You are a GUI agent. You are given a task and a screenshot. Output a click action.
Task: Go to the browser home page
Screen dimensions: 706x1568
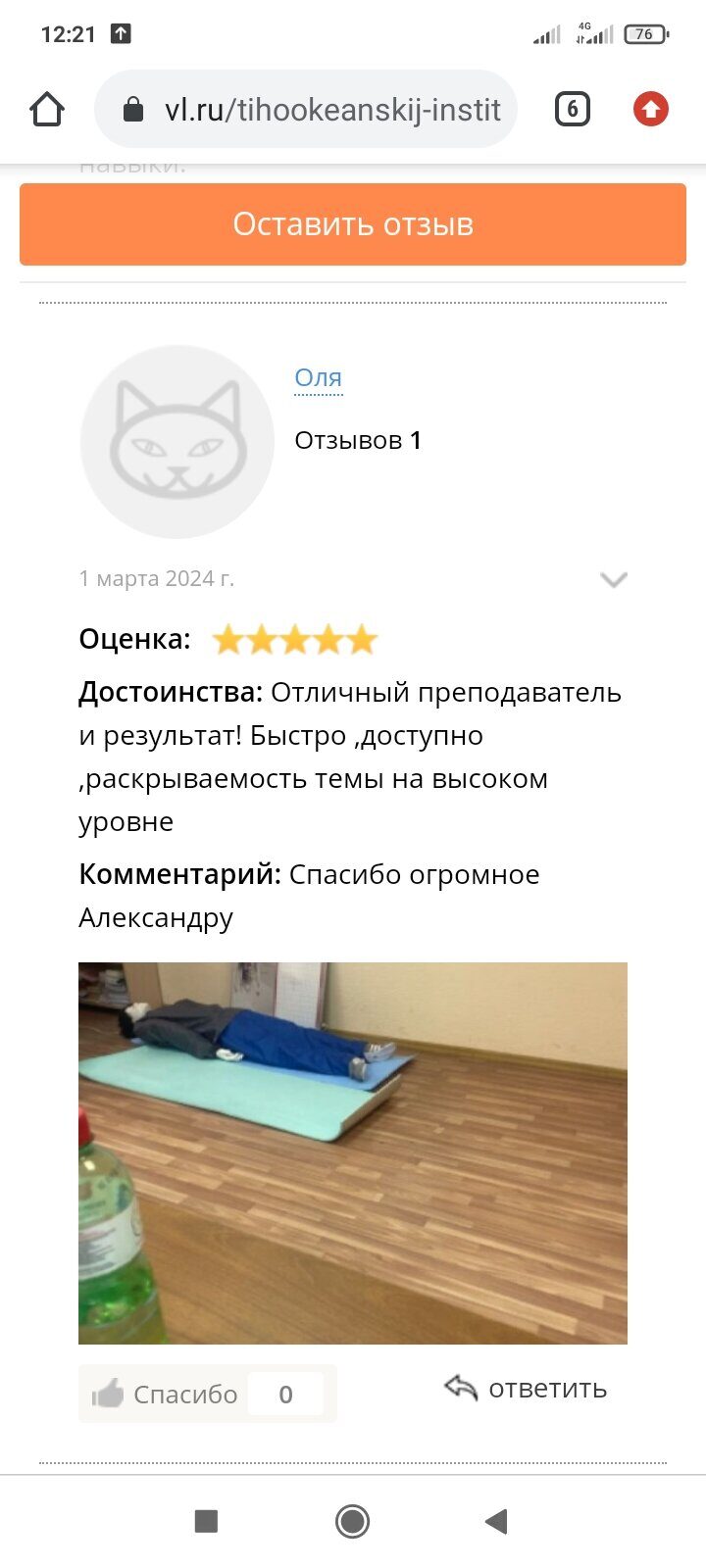(x=47, y=109)
